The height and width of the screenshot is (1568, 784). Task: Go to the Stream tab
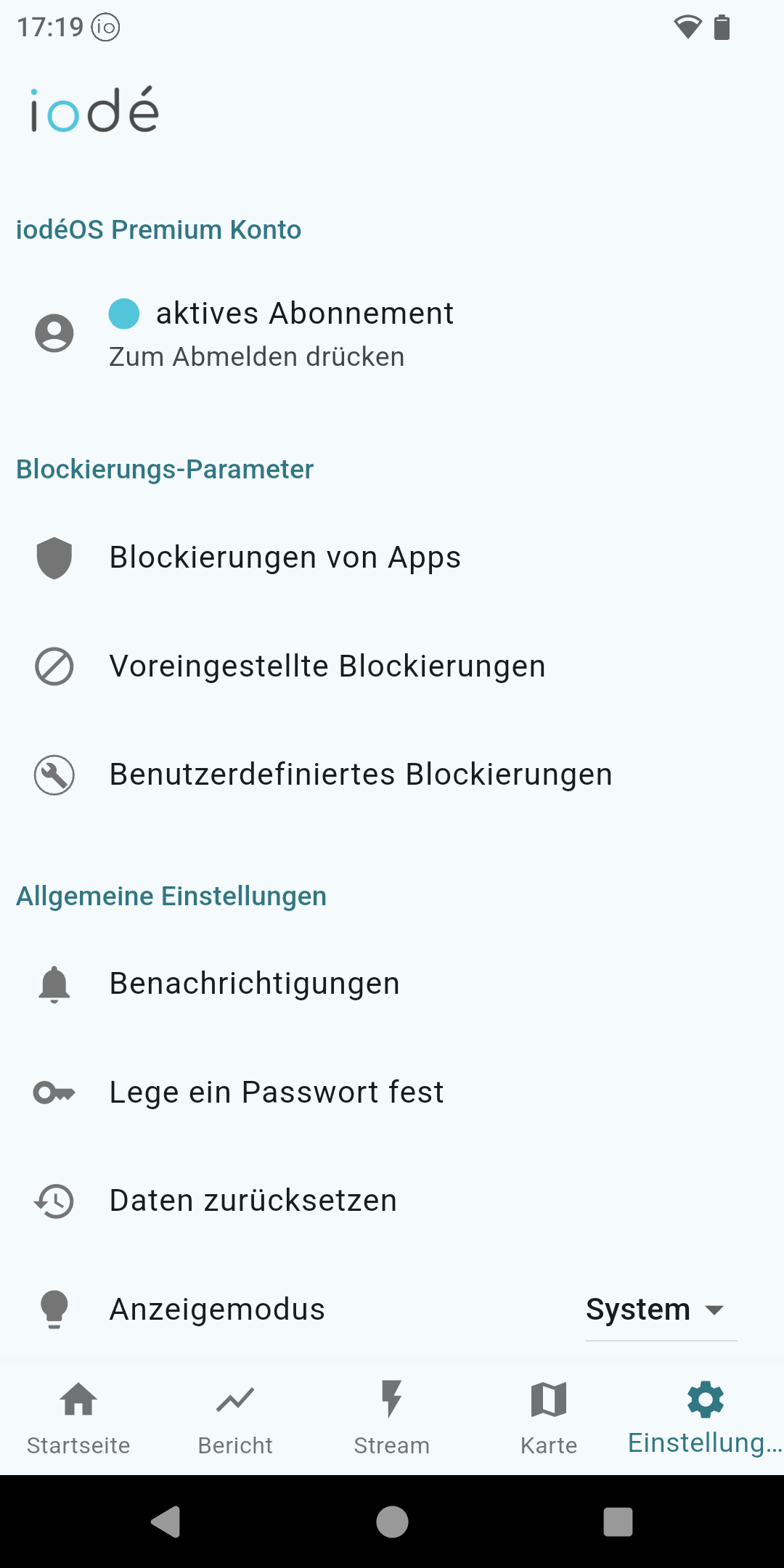pyautogui.click(x=392, y=1418)
